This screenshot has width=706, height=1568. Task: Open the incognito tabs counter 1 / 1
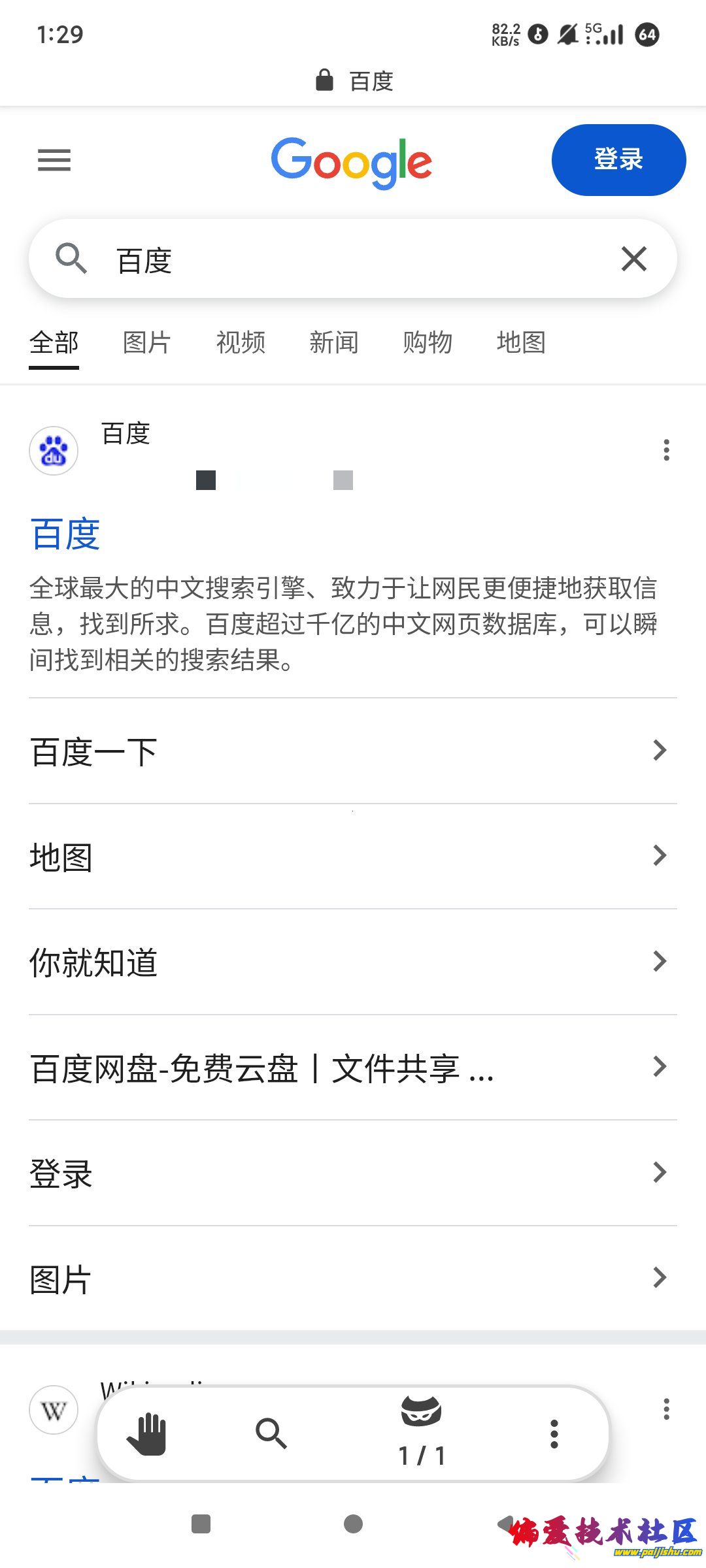(422, 1434)
